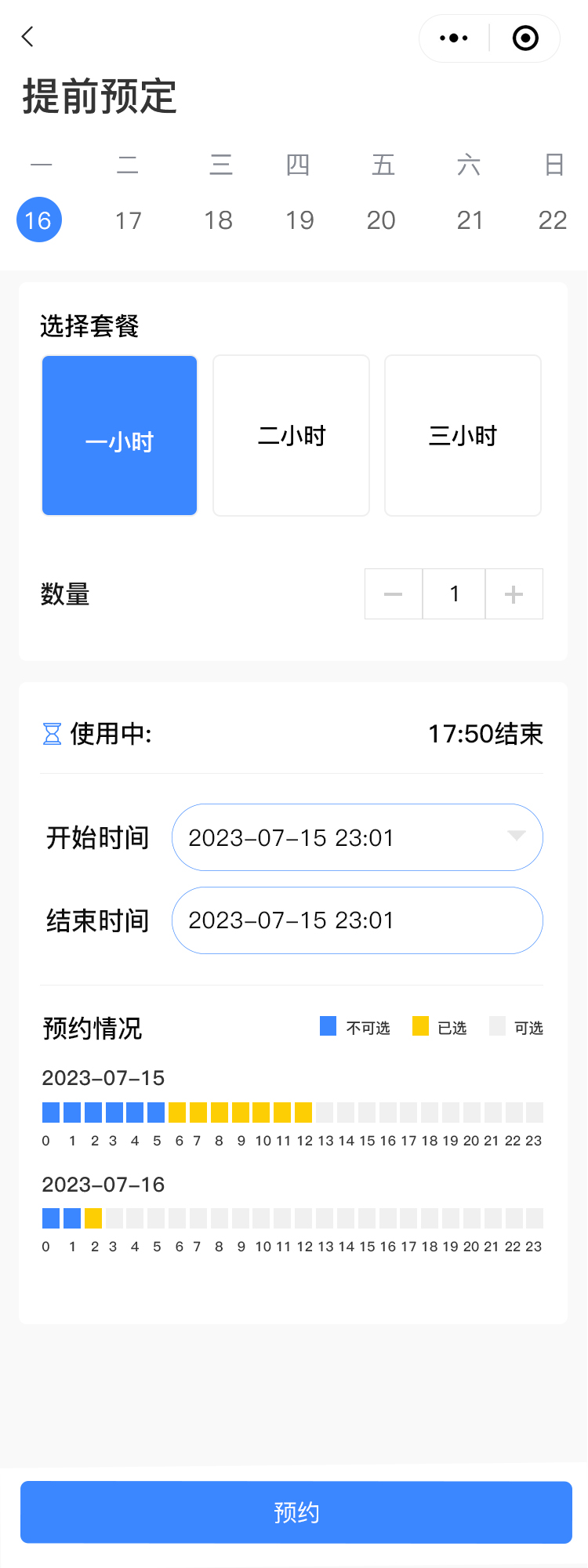This screenshot has width=588, height=1568.
Task: Select date 20 in the calendar
Action: point(381,220)
